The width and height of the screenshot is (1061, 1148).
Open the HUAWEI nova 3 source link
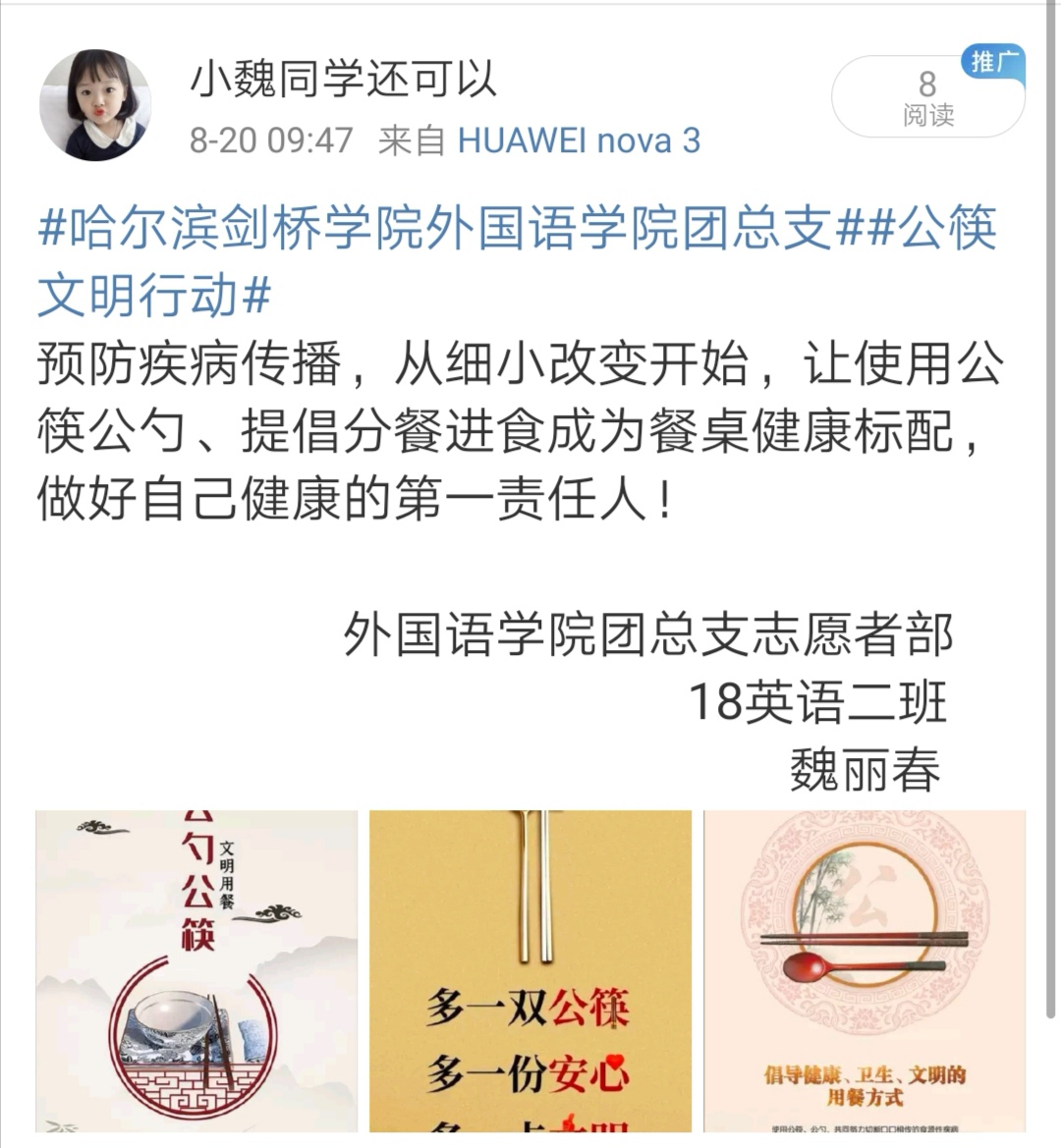579,140
